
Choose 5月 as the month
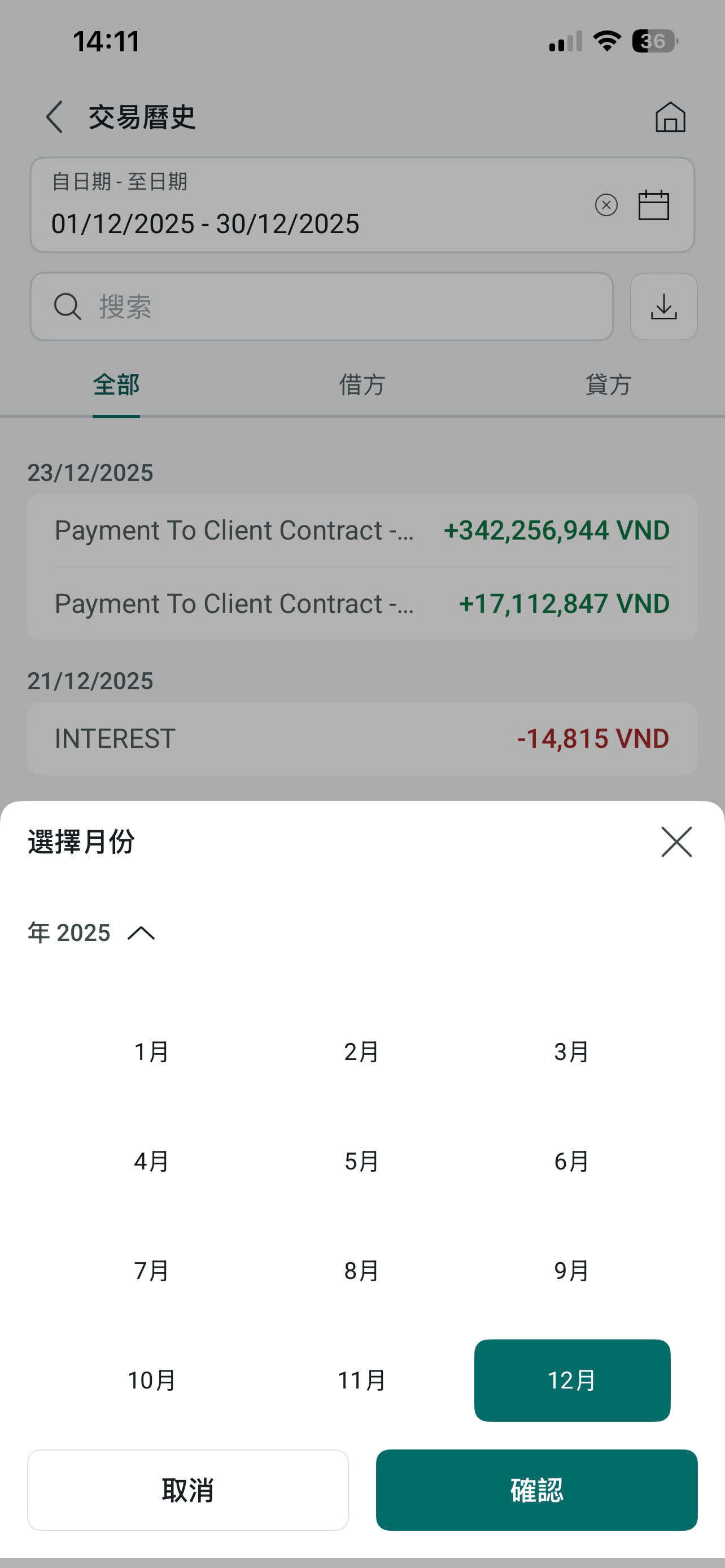pyautogui.click(x=361, y=1162)
